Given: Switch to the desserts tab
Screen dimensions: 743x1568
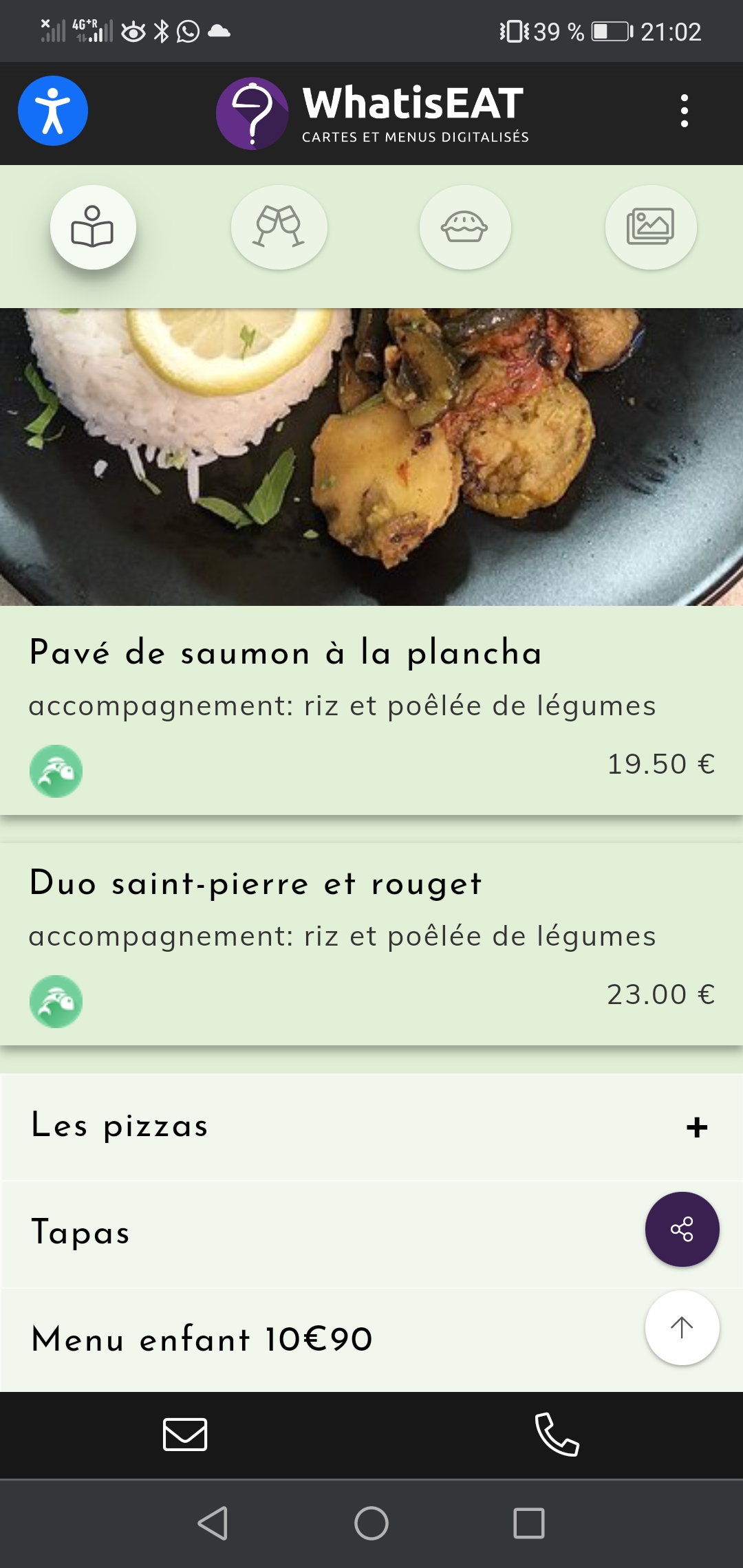Looking at the screenshot, I should (x=465, y=227).
